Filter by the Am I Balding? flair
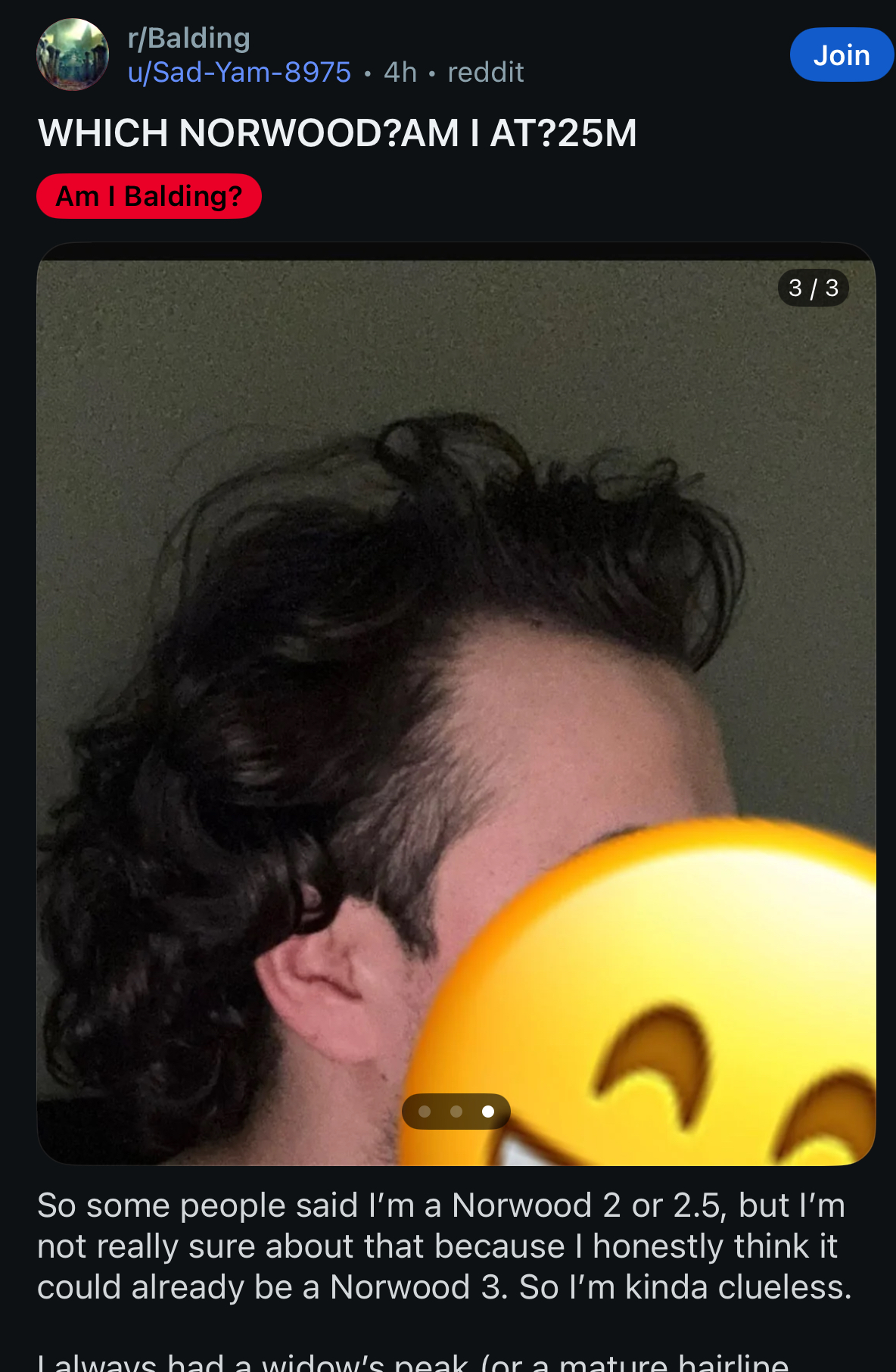This screenshot has width=896, height=1372. (x=149, y=196)
